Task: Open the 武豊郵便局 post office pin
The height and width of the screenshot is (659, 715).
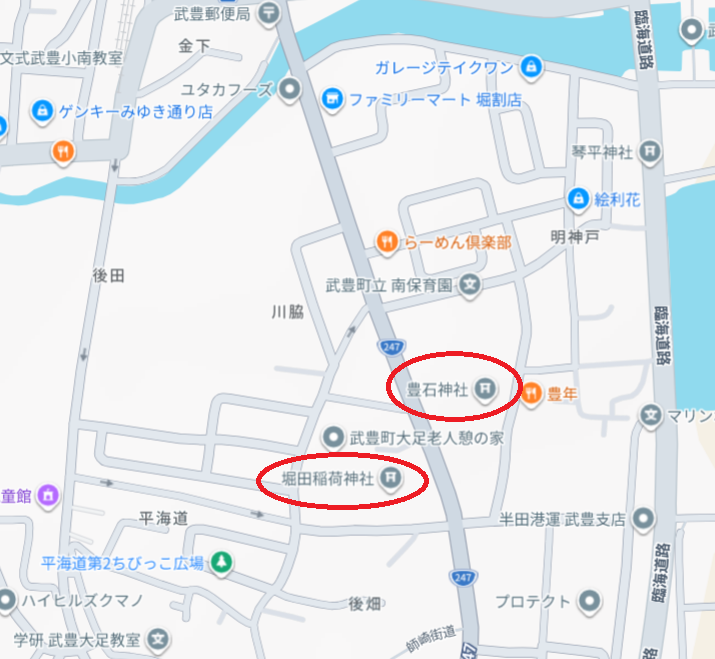Action: (x=269, y=13)
